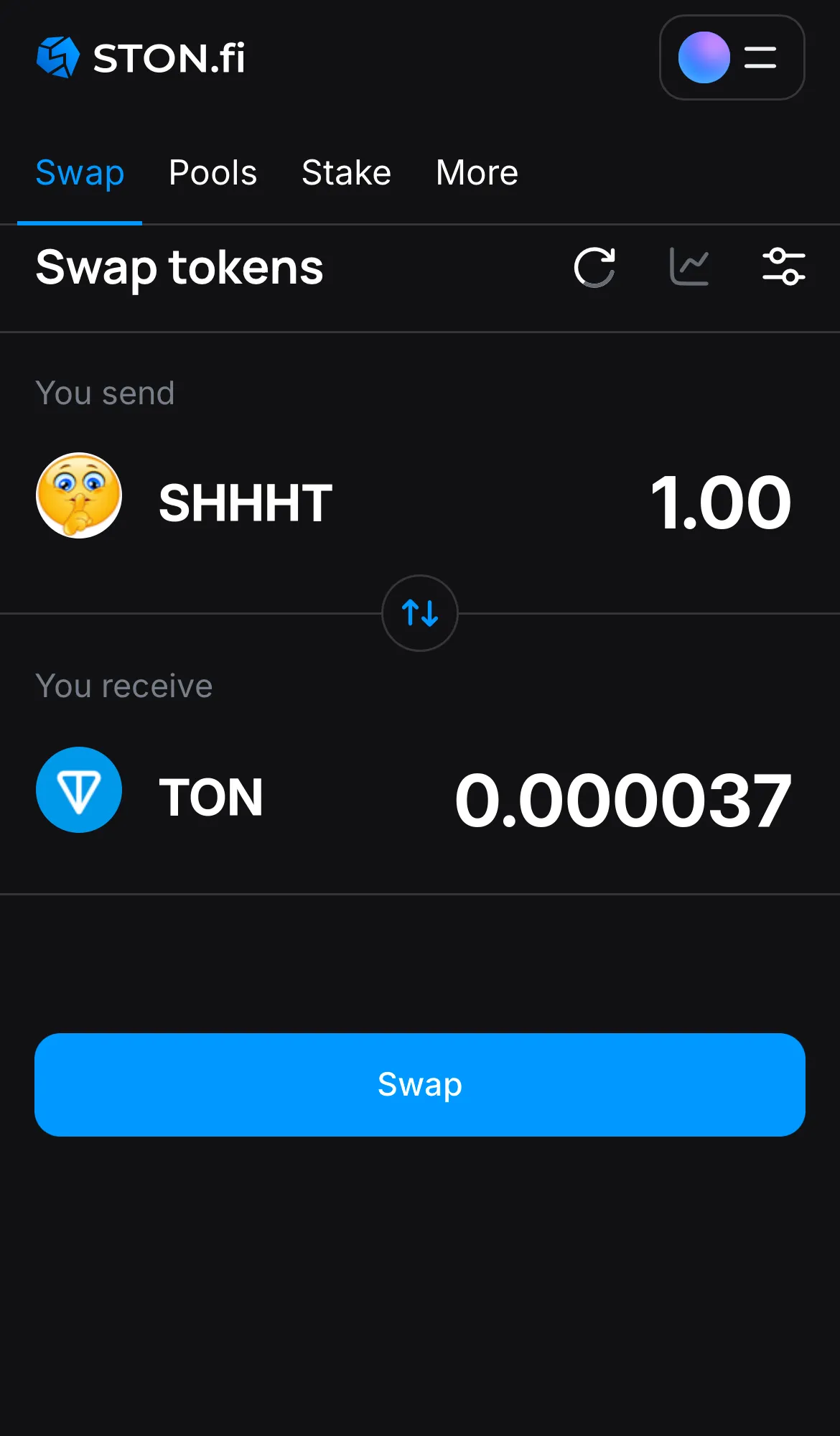Click the You send section label

coord(105,392)
